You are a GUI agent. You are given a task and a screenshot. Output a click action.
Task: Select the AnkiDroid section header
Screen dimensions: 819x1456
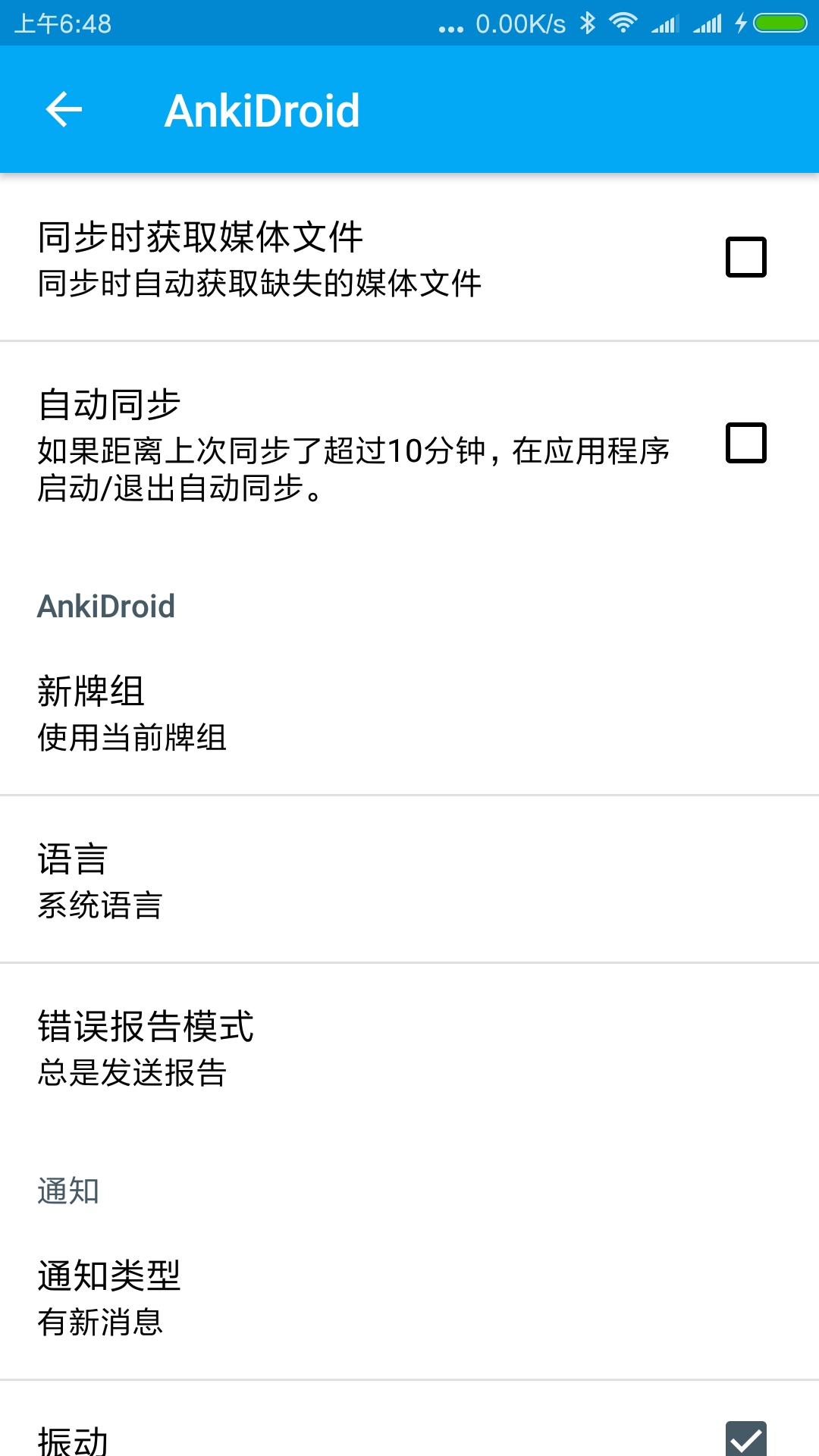(x=106, y=605)
